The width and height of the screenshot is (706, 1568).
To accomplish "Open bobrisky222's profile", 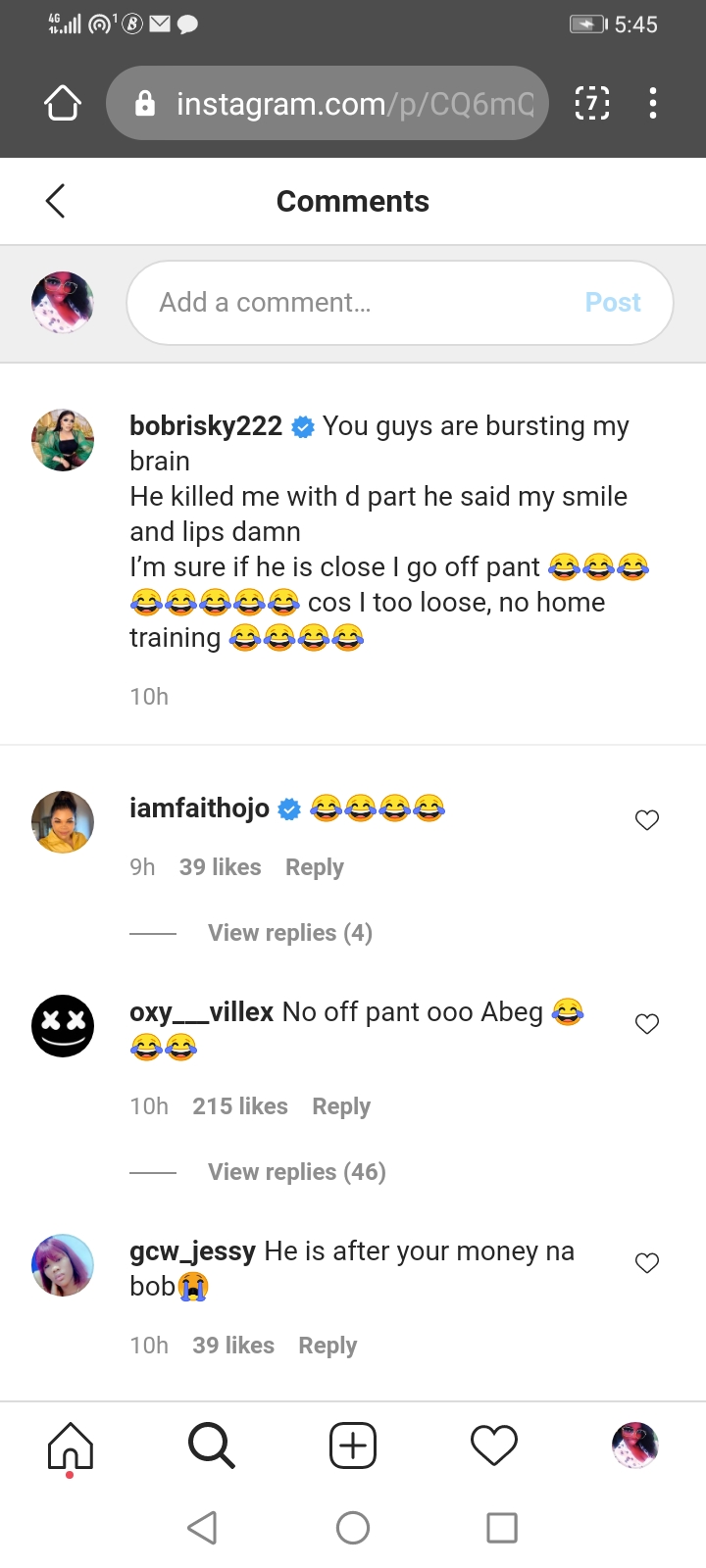I will click(206, 426).
